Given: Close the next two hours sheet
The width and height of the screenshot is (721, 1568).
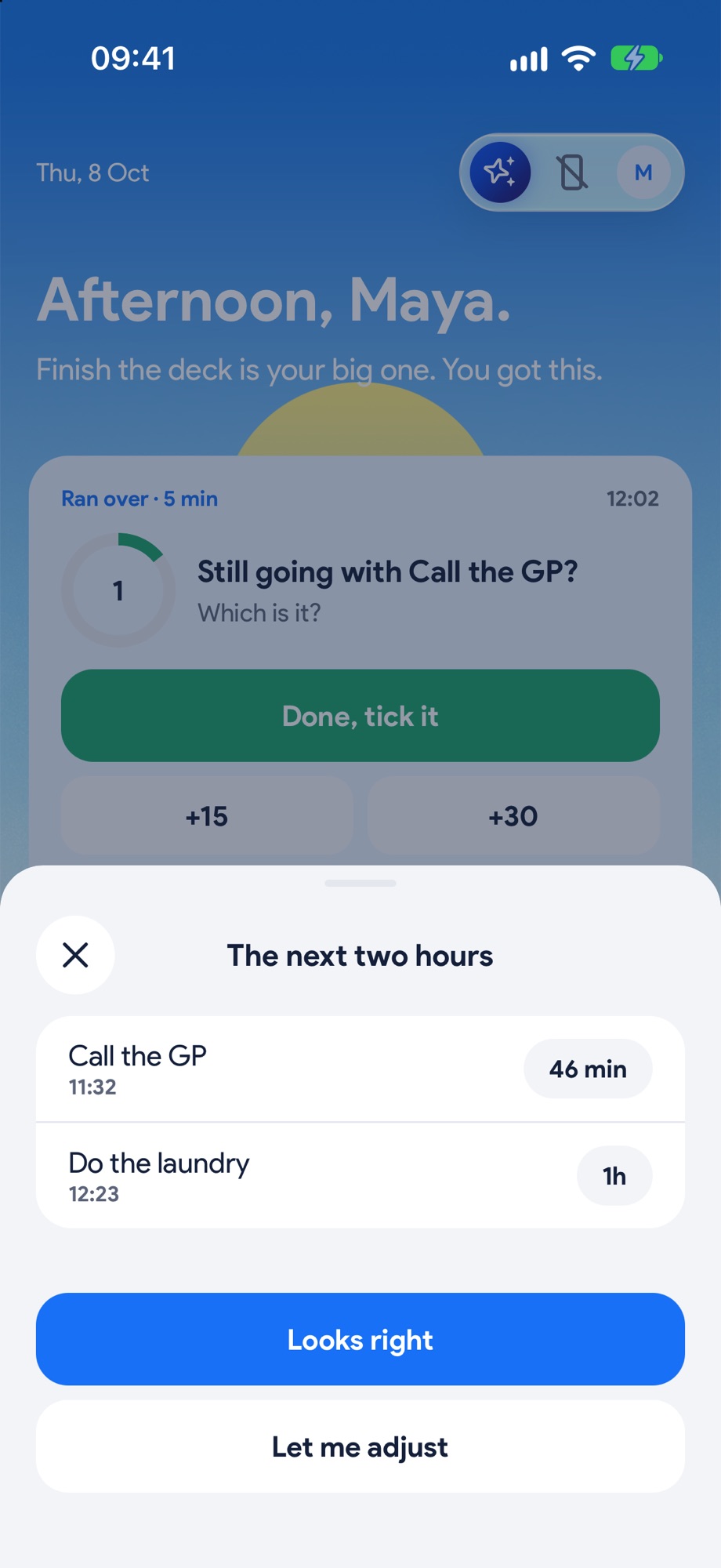Looking at the screenshot, I should point(75,955).
